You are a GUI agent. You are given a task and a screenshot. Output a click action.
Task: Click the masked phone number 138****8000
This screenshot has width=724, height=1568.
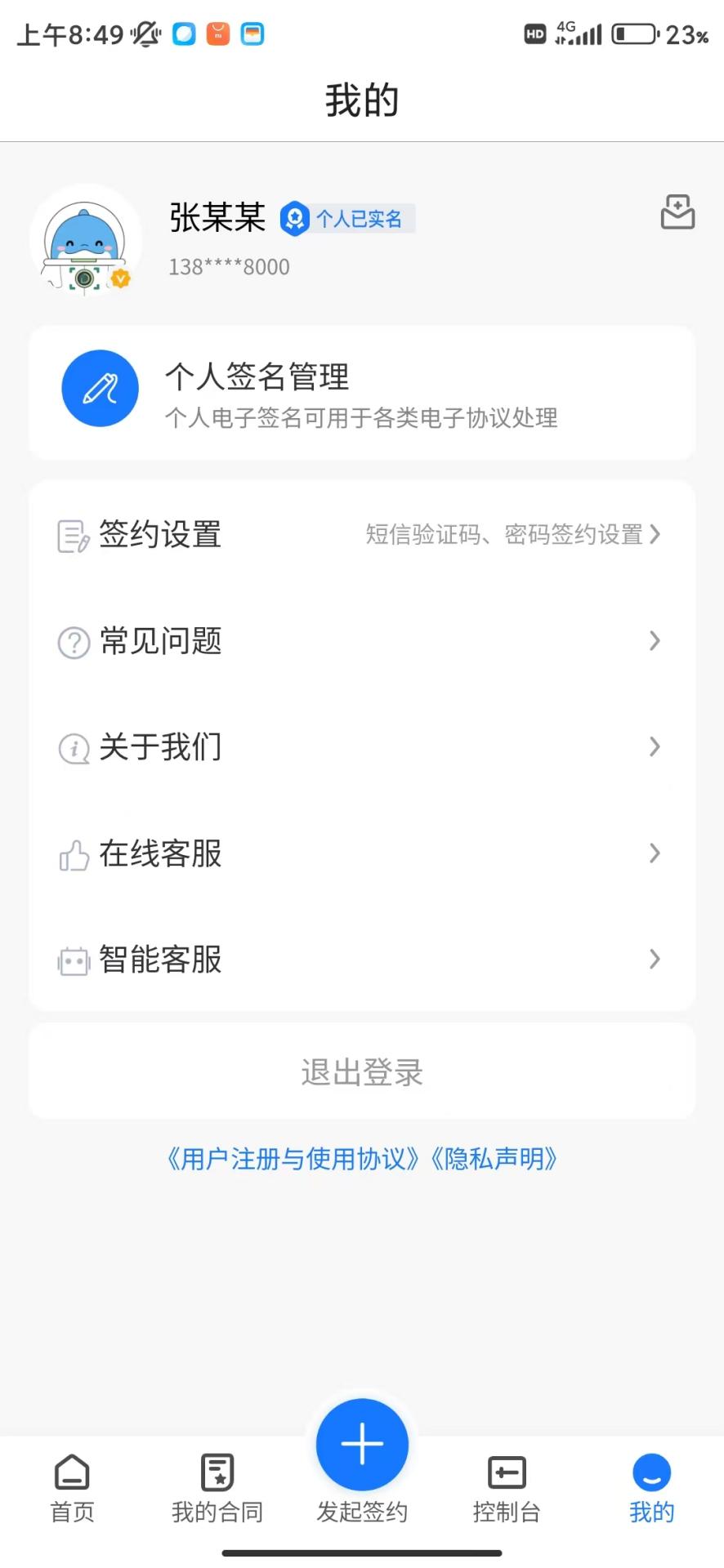229,267
